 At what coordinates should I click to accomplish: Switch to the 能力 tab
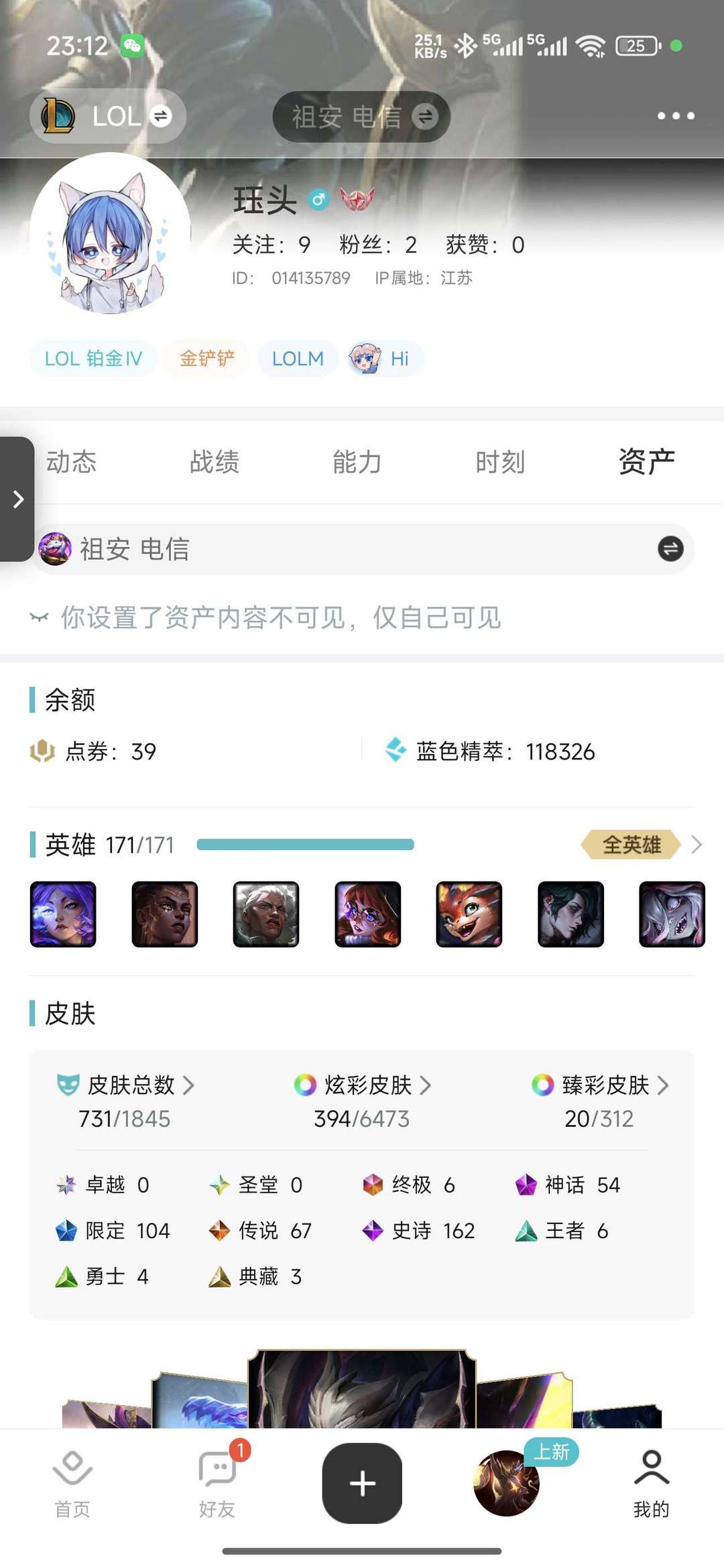[357, 462]
